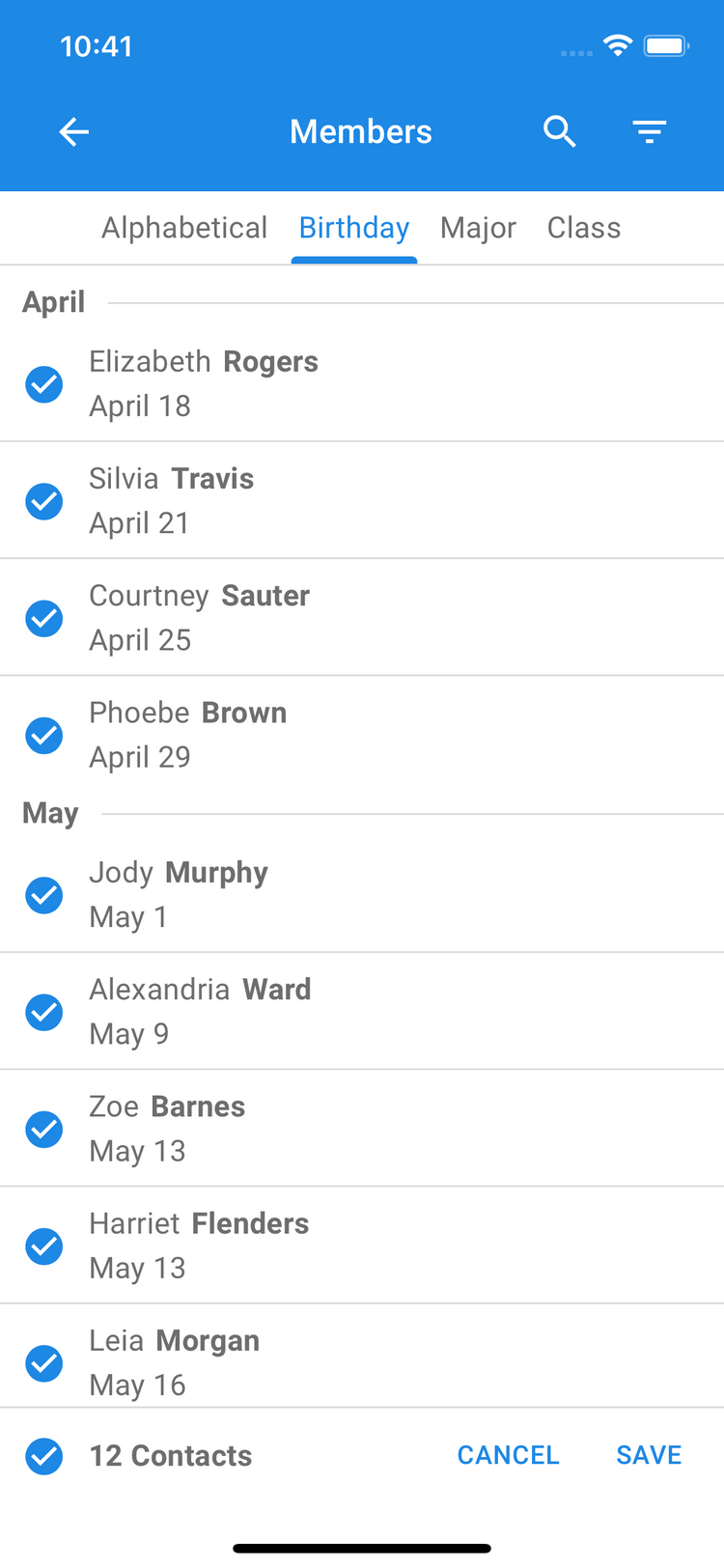Open member search
Screen dimensions: 724x1568
coord(559,131)
